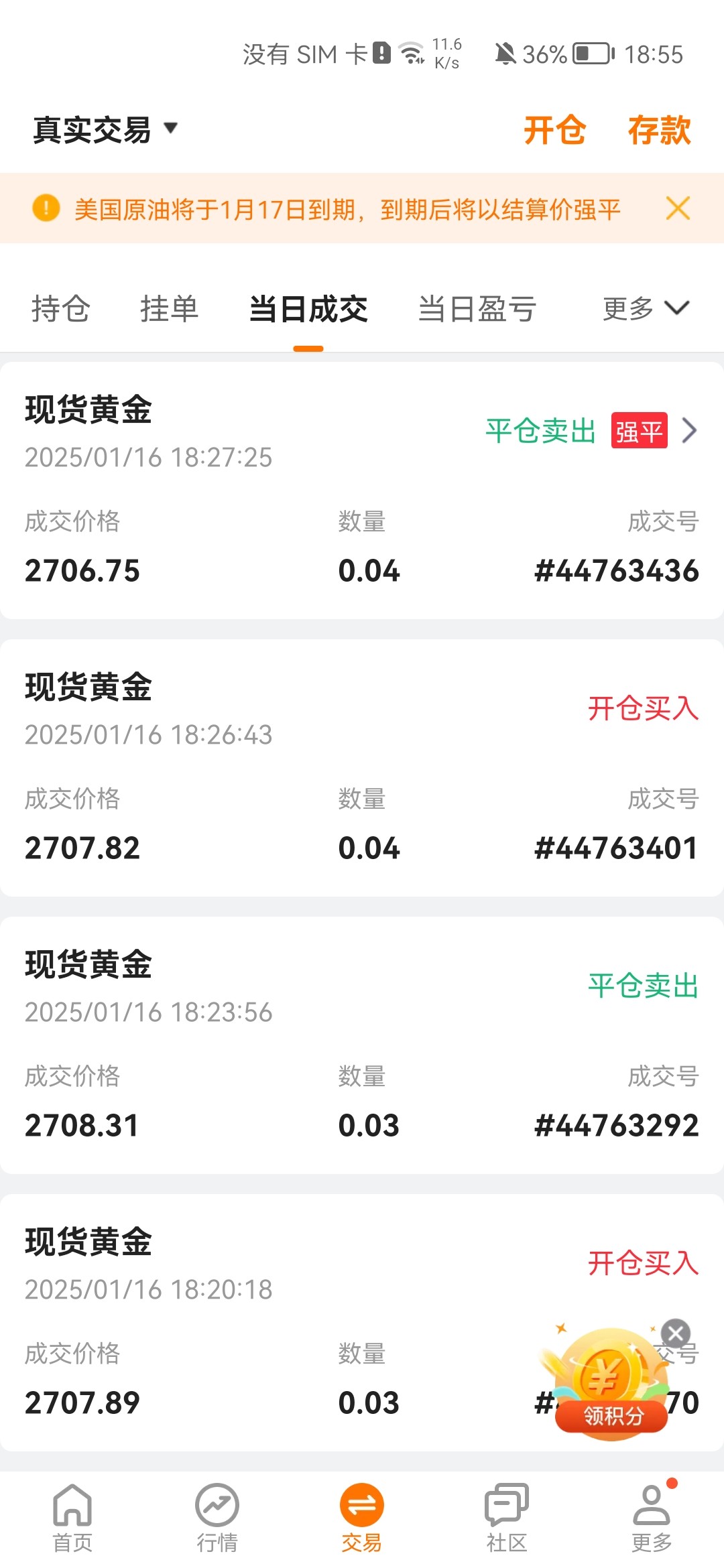Open the 更多 bottom navigation tab
The width and height of the screenshot is (724, 1568).
[652, 1518]
